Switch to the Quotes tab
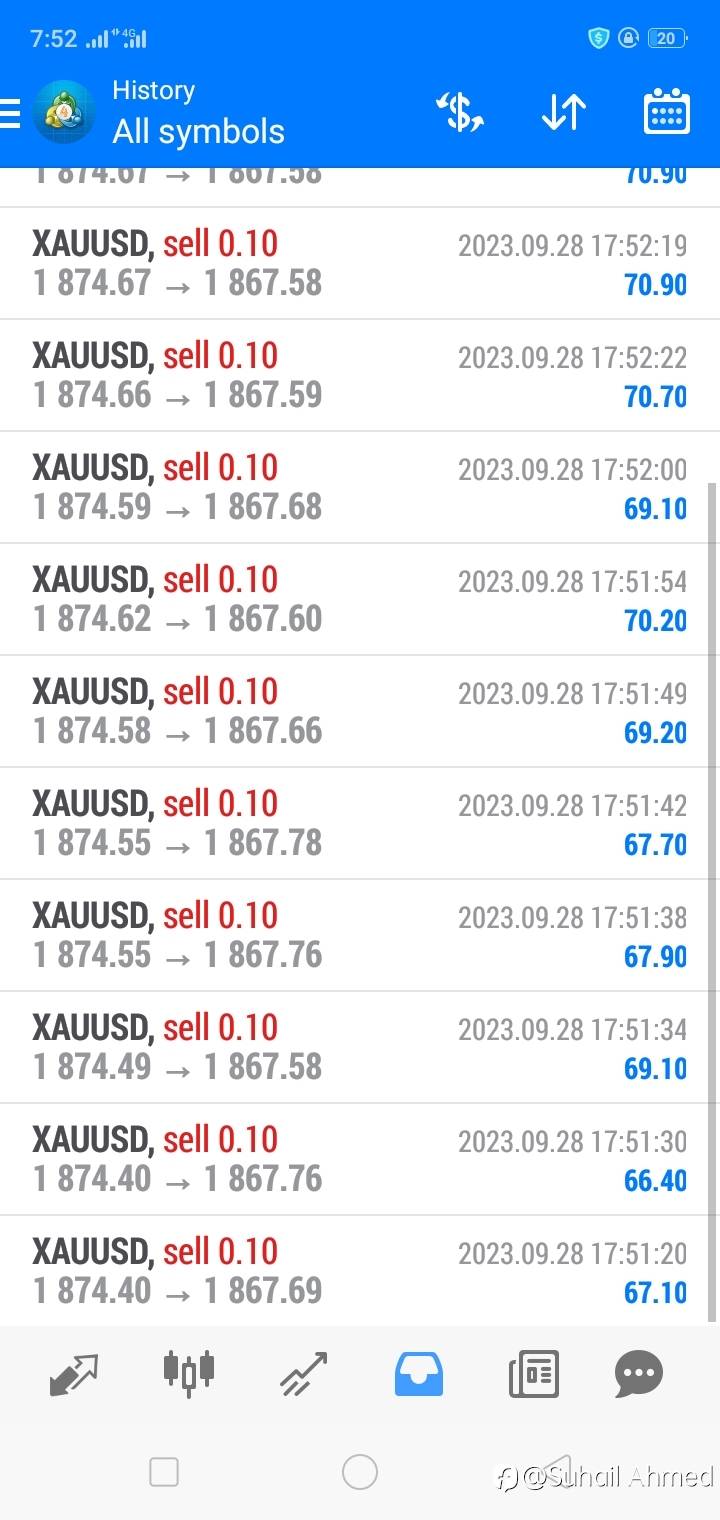This screenshot has height=1520, width=720. point(74,1374)
